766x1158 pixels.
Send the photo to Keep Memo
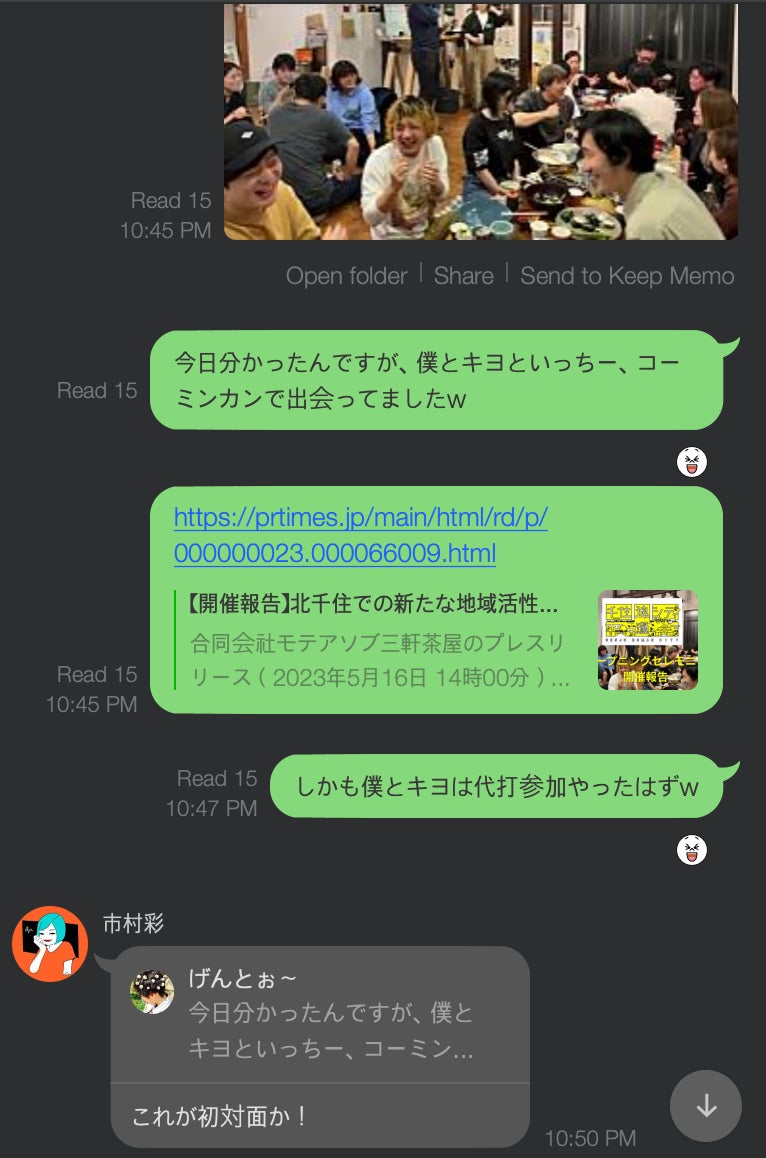[627, 276]
